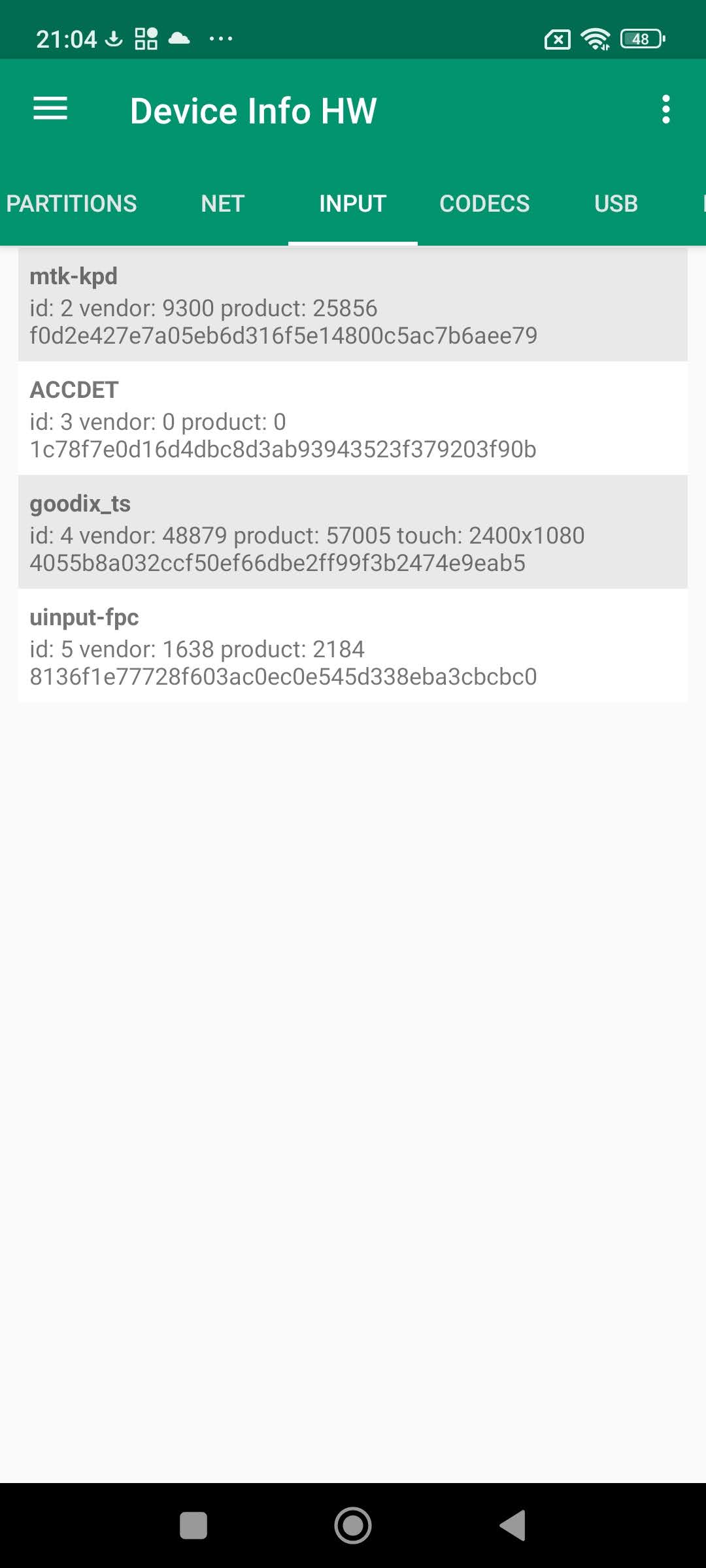706x1568 pixels.
Task: Select the ACCDET input device entry
Action: point(352,419)
